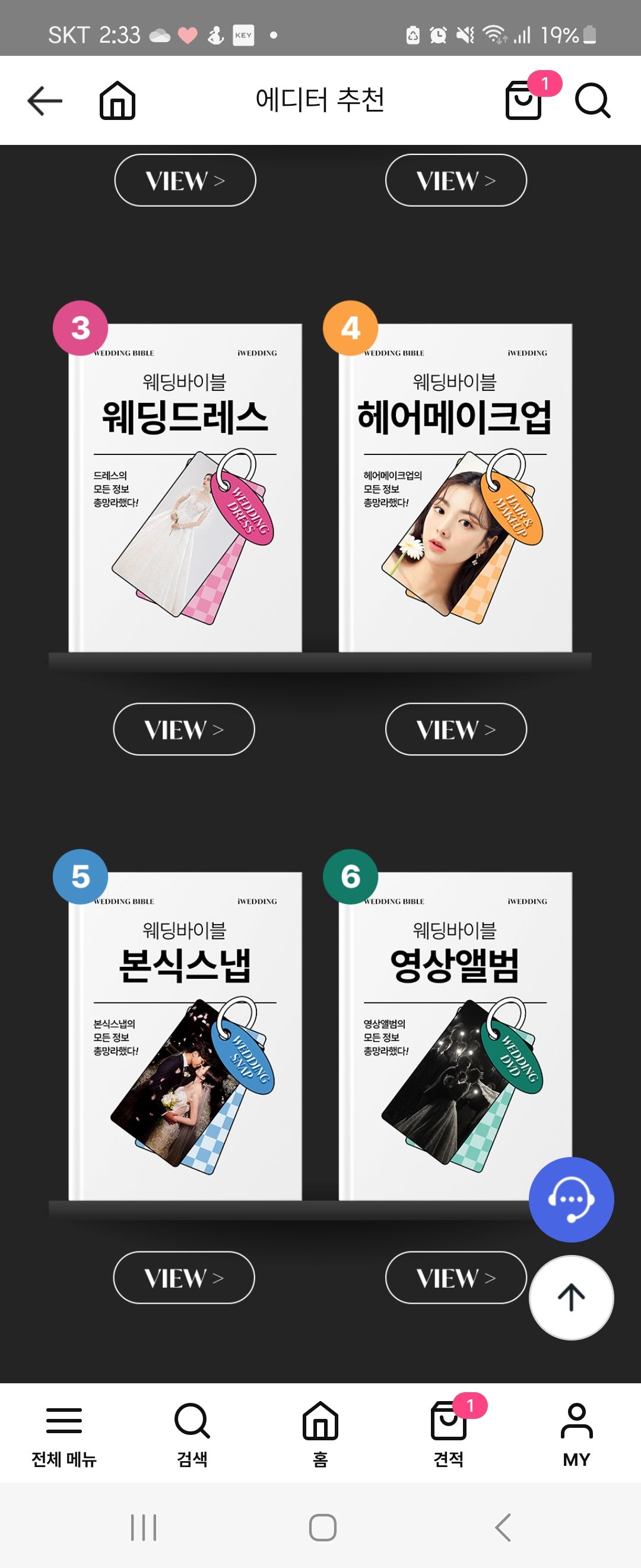Open the 영상앨범 wedding bible cover
This screenshot has width=641, height=1568.
pyautogui.click(x=455, y=1036)
